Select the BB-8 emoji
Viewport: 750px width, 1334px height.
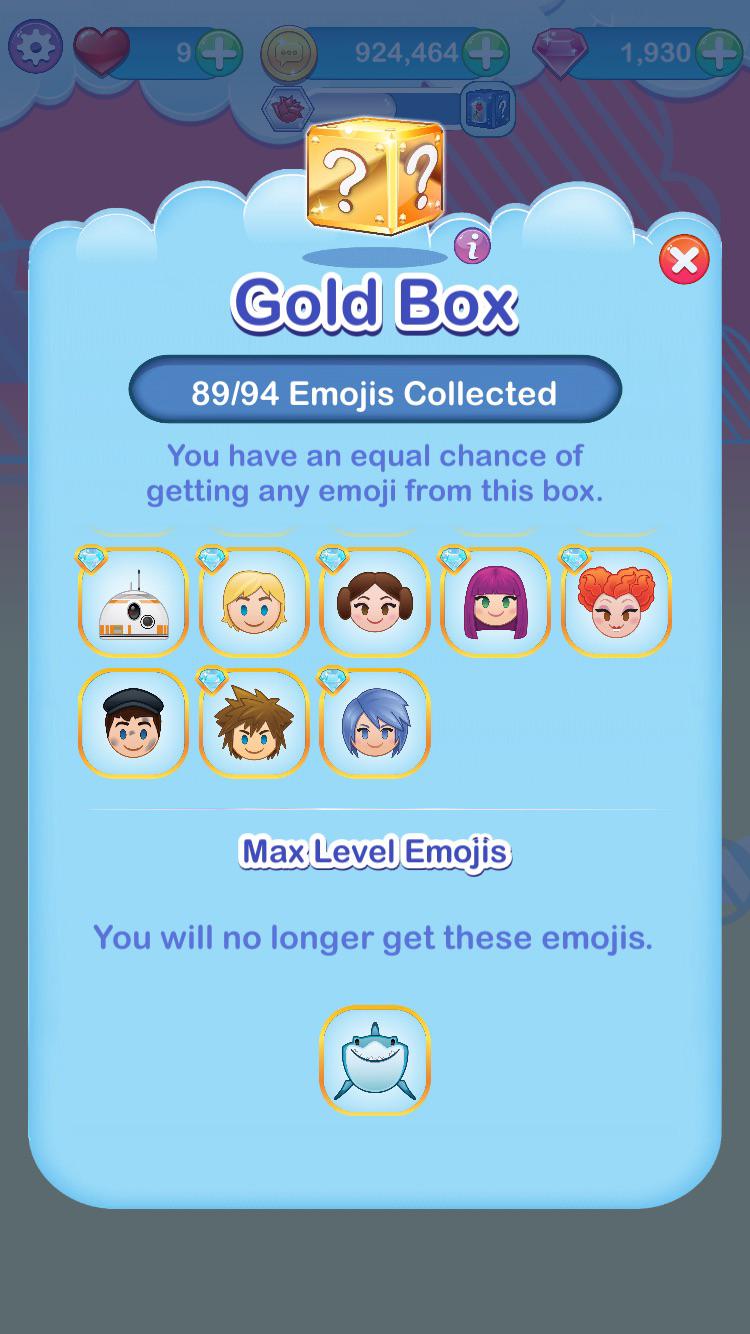pyautogui.click(x=133, y=603)
